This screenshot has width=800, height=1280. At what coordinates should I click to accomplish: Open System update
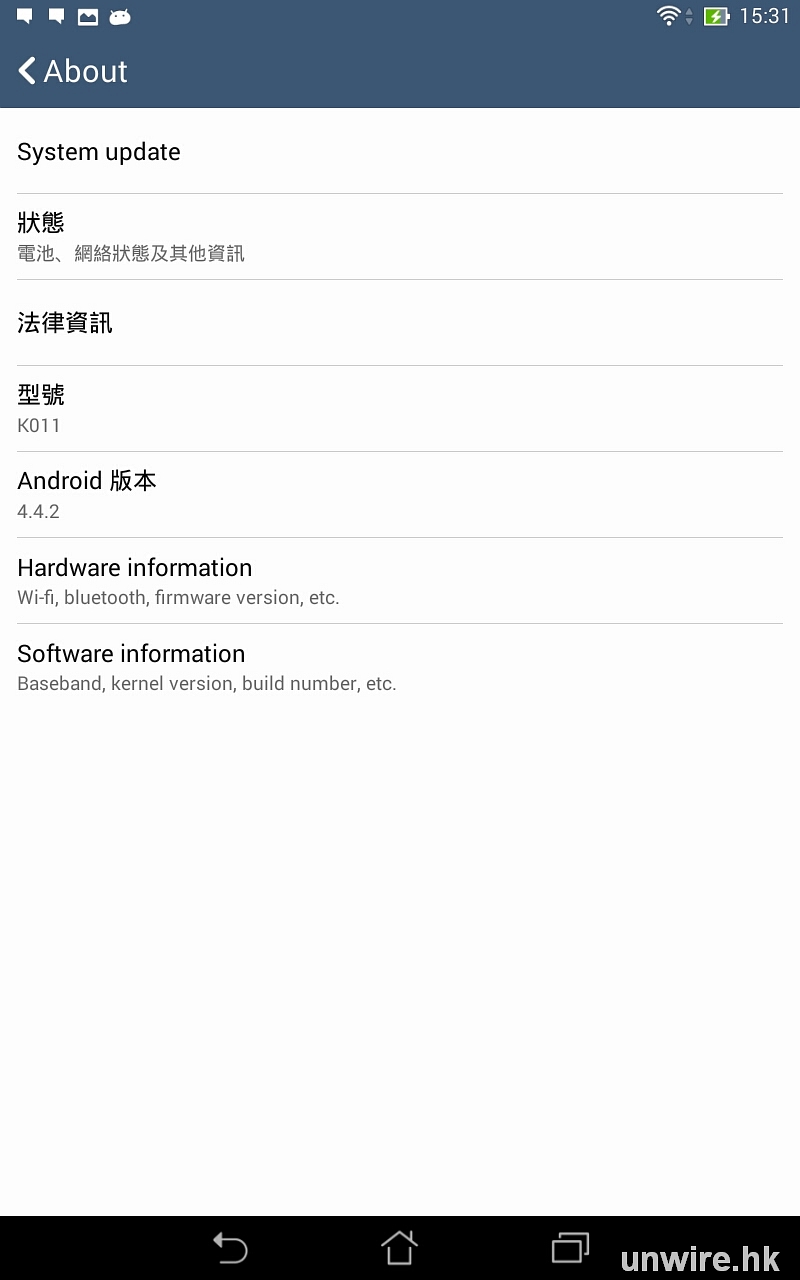click(400, 152)
